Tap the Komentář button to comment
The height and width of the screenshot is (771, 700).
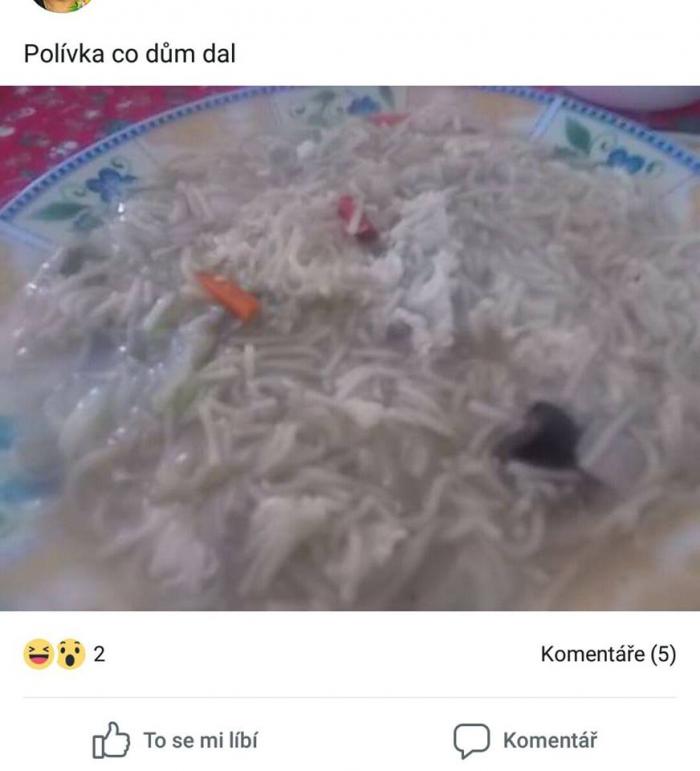pos(525,741)
